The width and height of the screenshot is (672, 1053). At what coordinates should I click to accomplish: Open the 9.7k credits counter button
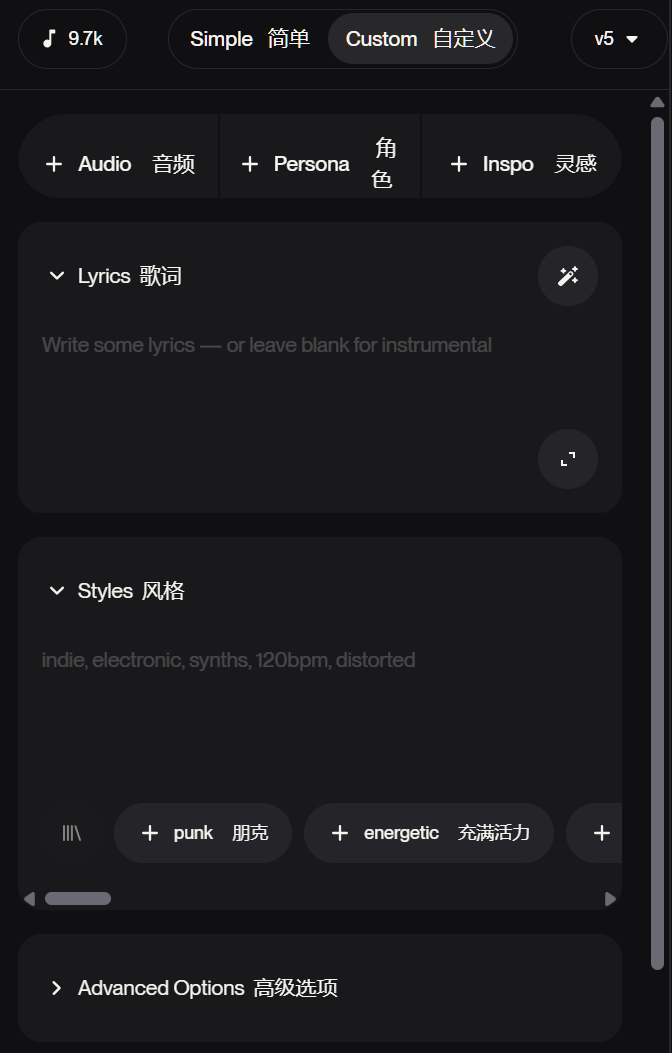pos(72,39)
